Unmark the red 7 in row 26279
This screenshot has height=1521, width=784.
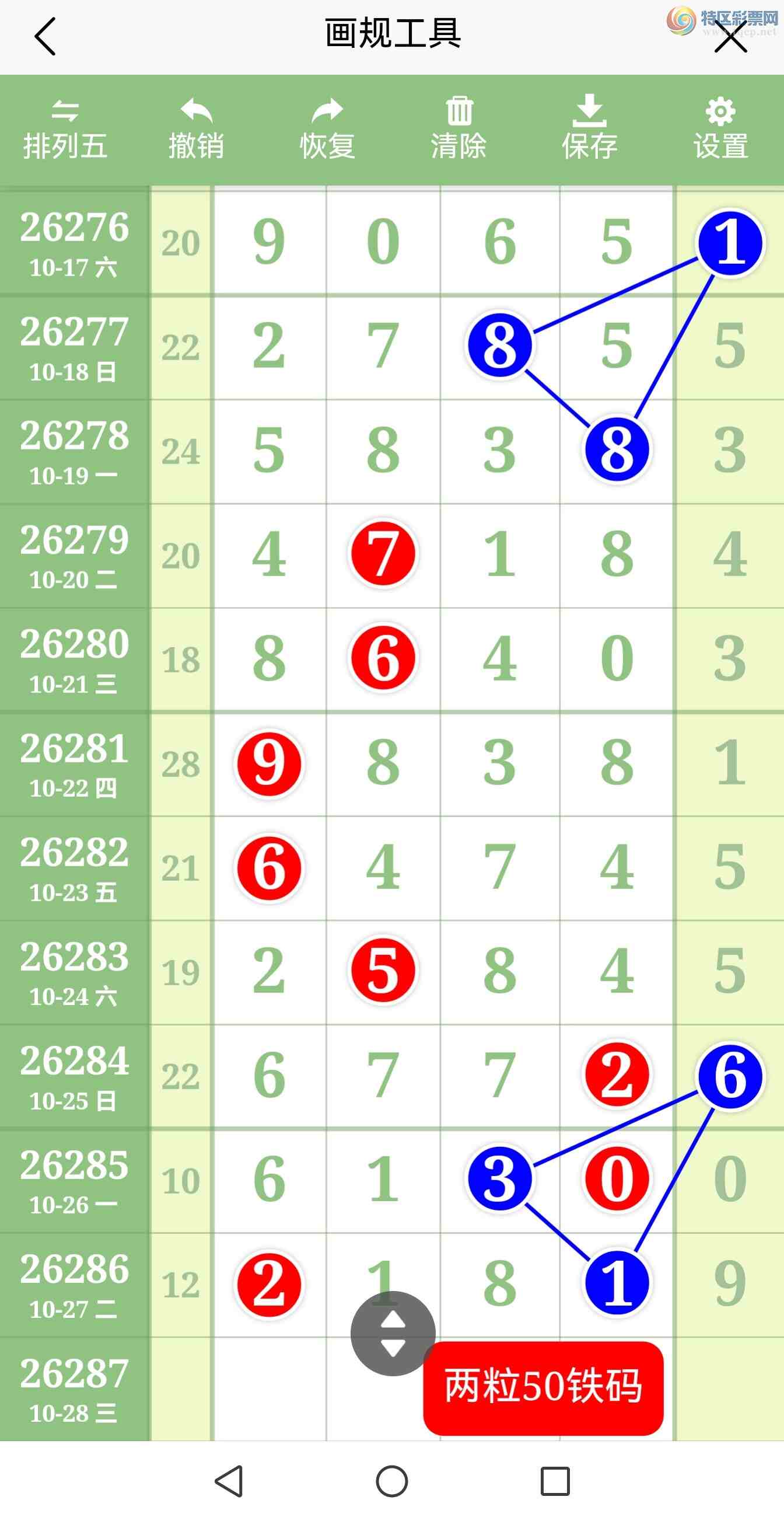(x=383, y=554)
